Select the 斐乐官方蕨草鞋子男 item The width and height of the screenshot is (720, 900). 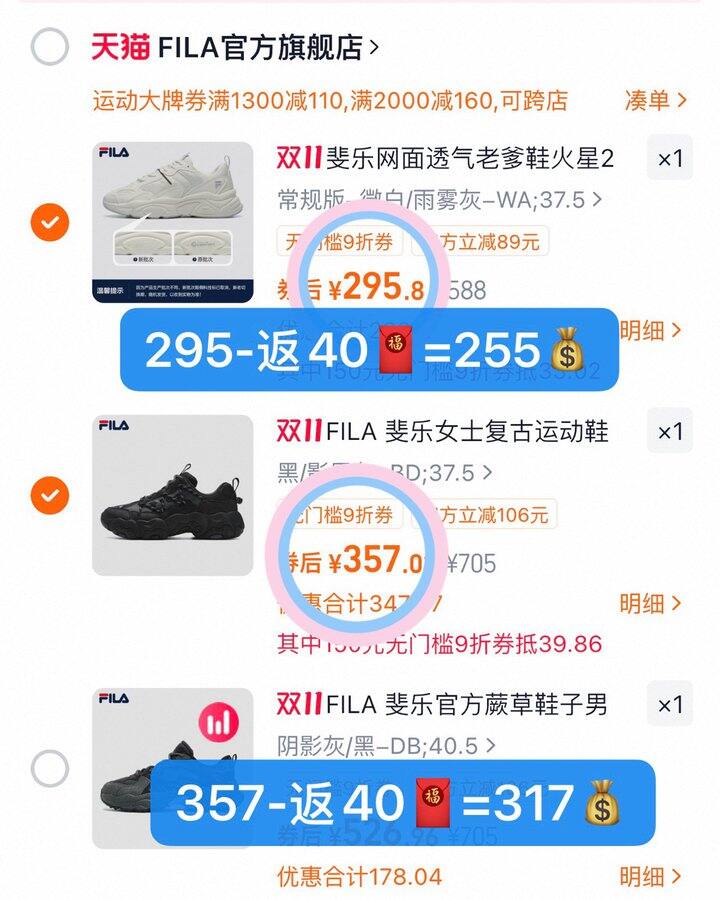(x=50, y=769)
